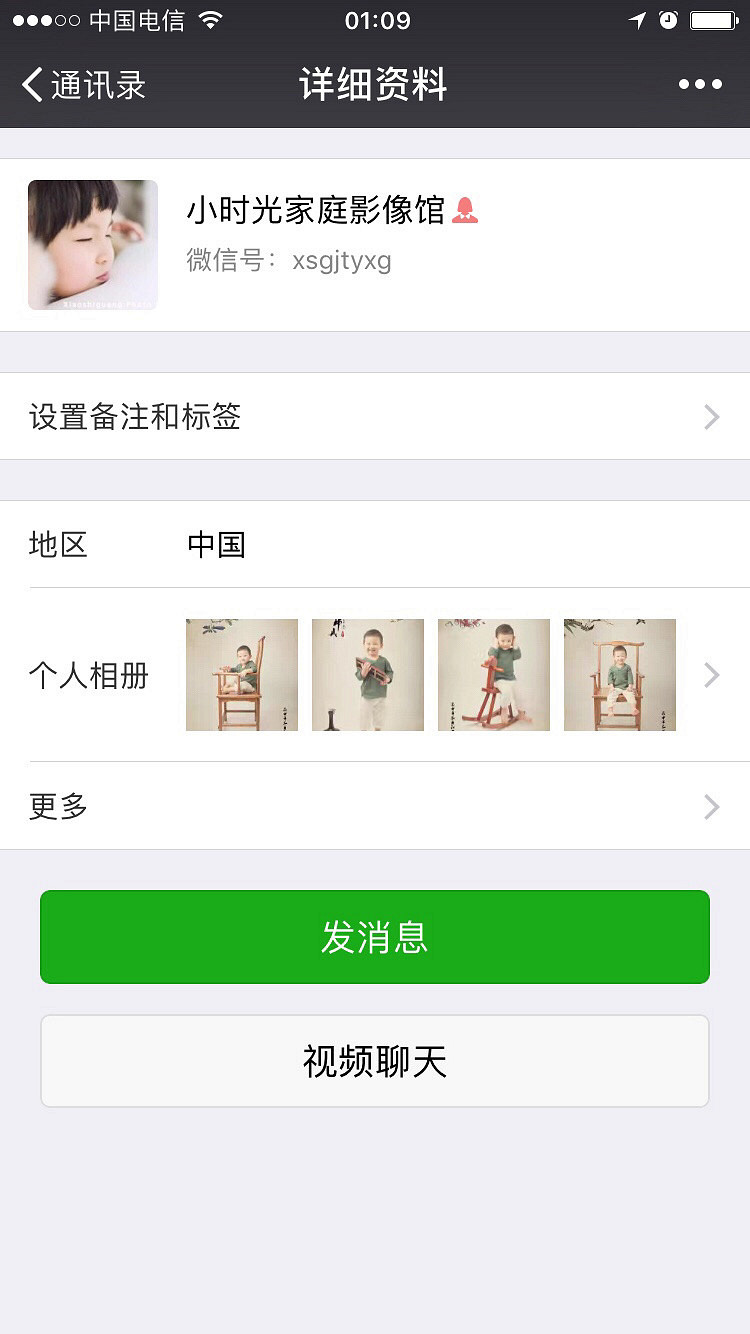The height and width of the screenshot is (1334, 750).
Task: Open the three-dot overflow menu
Action: pos(700,85)
